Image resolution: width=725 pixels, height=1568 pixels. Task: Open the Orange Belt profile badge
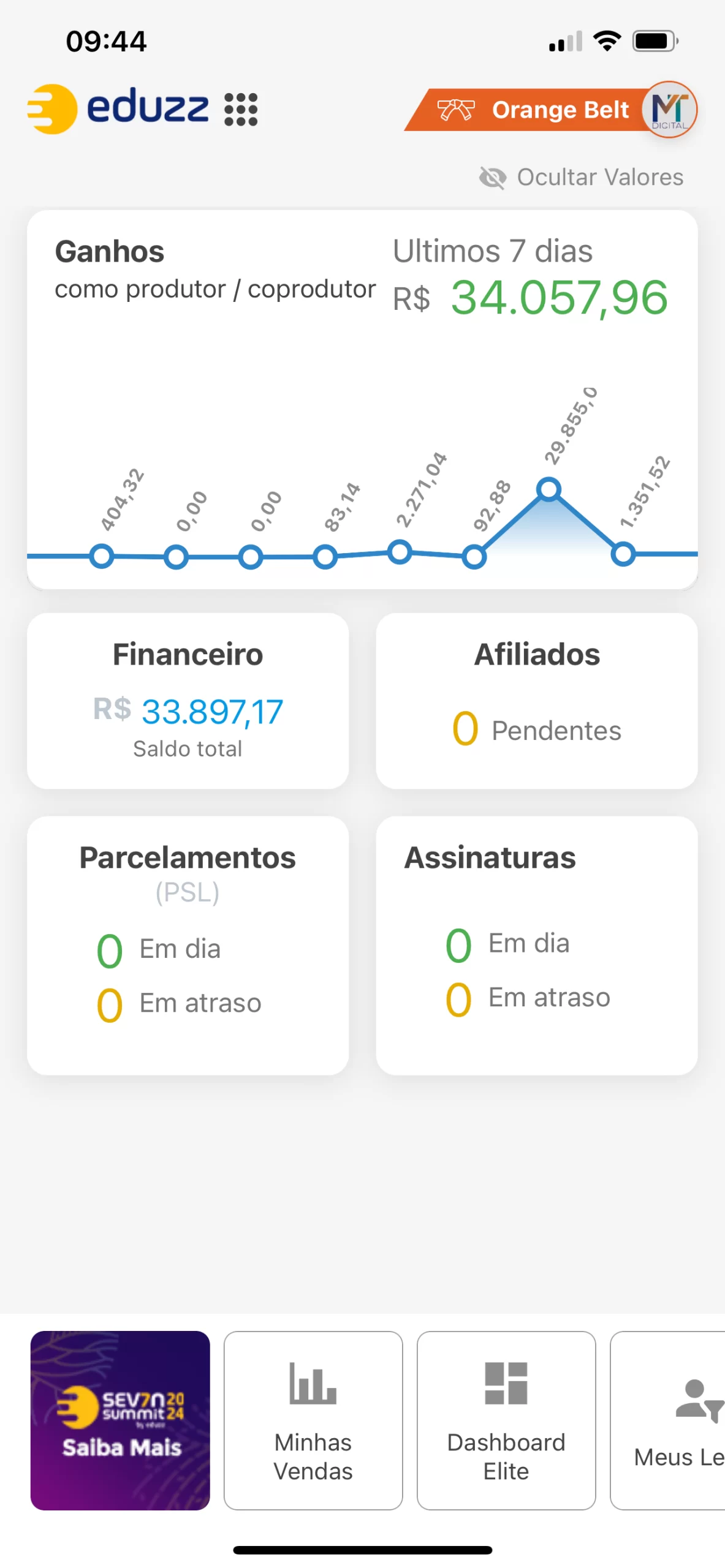click(550, 109)
